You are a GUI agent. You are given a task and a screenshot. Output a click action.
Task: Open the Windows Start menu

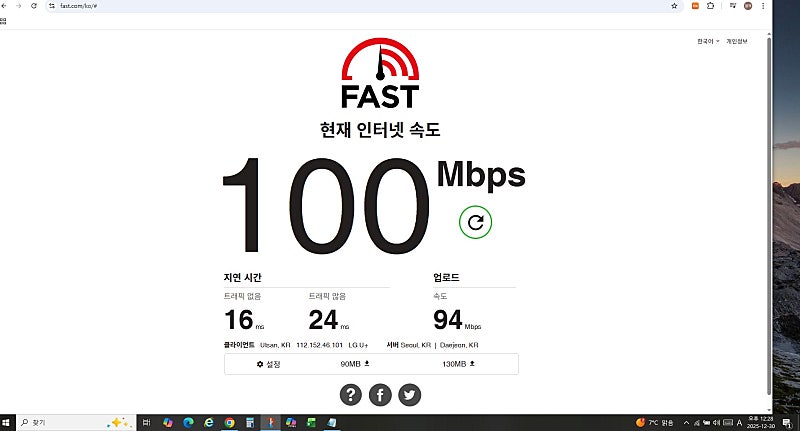click(8, 423)
